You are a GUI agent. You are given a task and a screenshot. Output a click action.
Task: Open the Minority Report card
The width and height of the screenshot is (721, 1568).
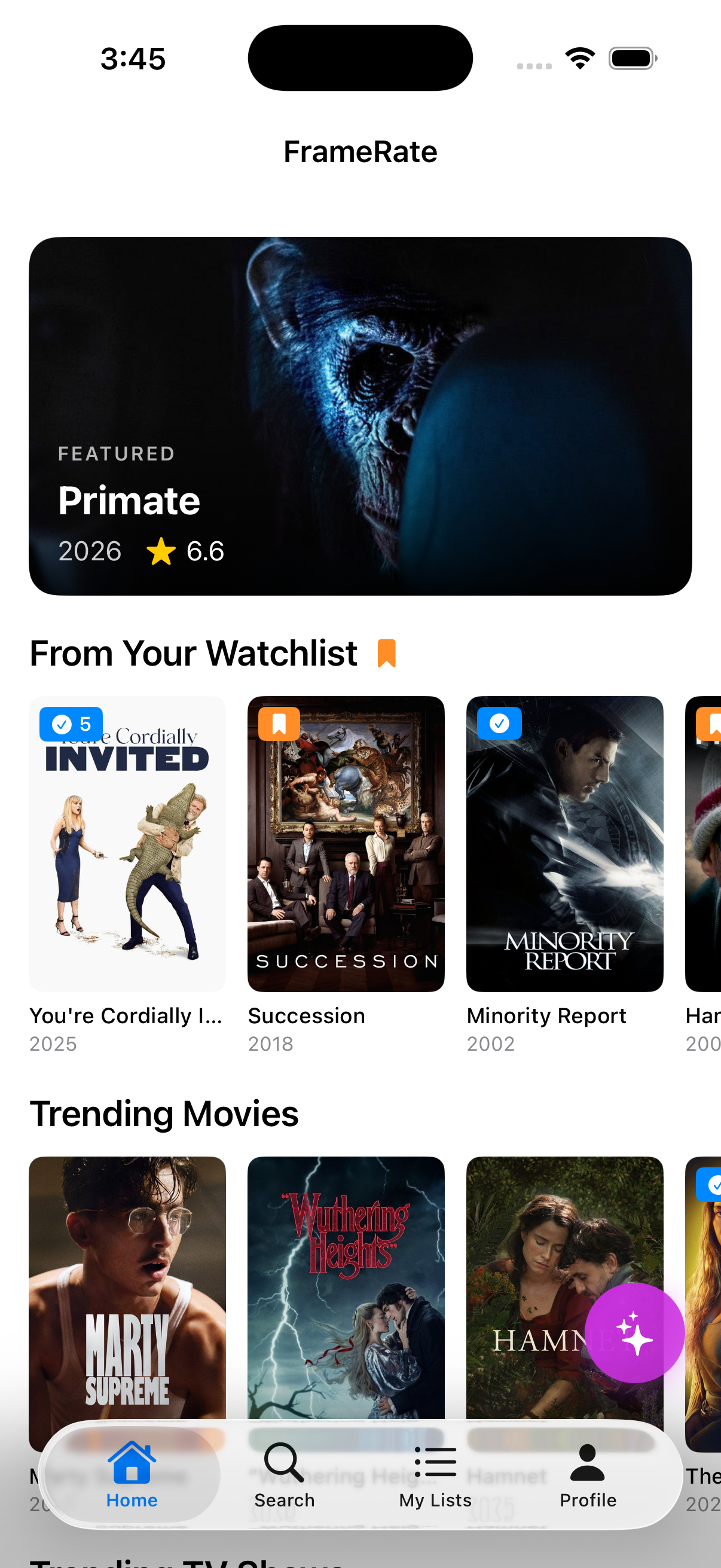coord(564,844)
